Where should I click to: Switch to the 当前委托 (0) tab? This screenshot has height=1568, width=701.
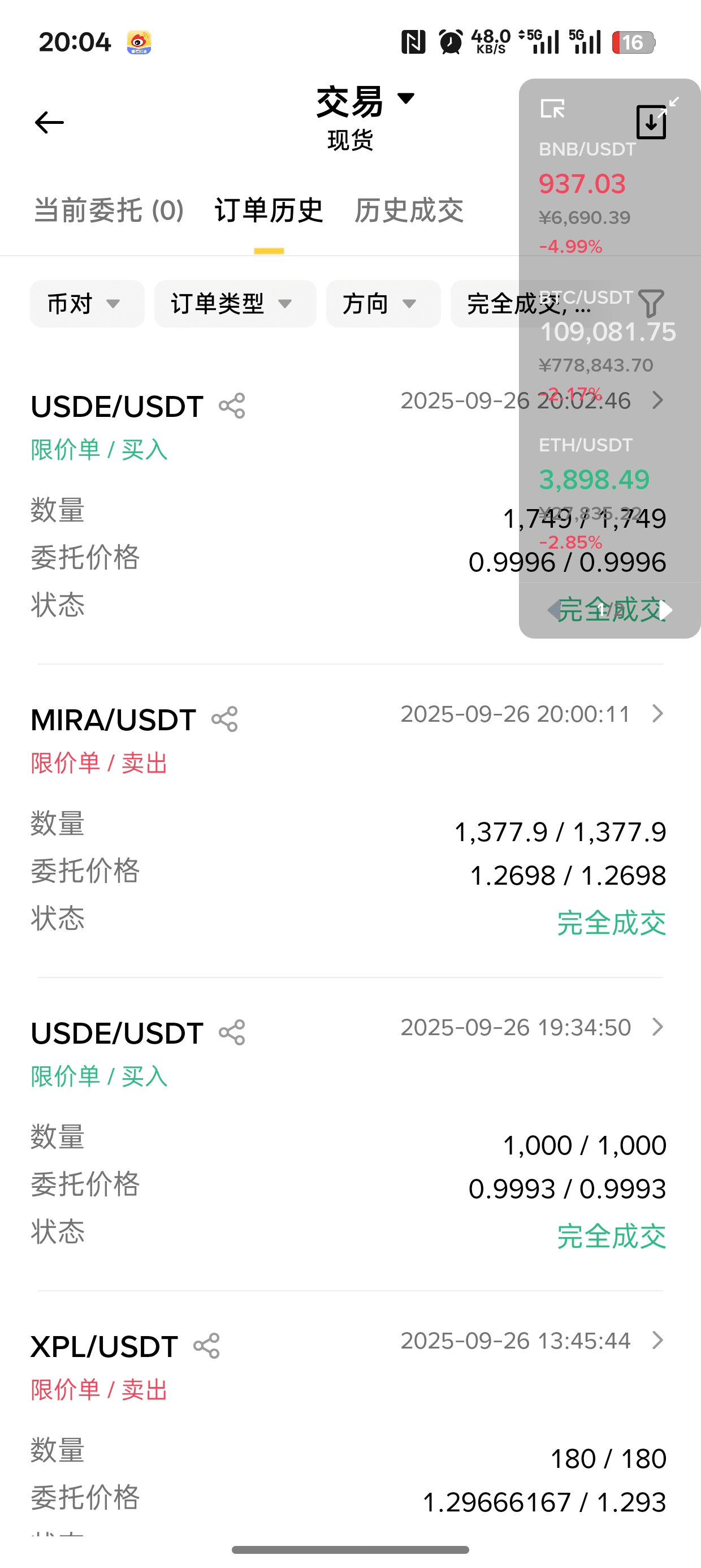point(109,210)
